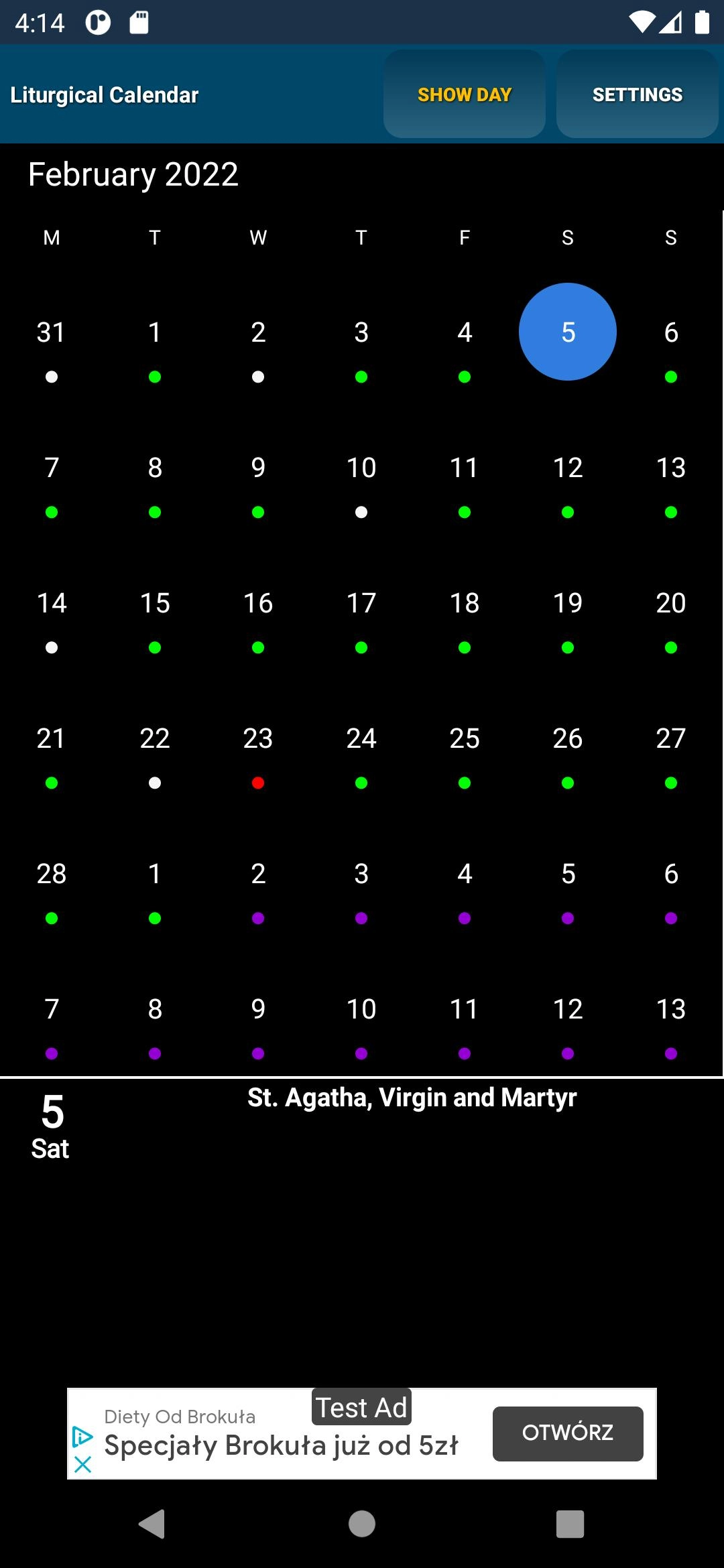Tap the highlighted date February 5
The width and height of the screenshot is (724, 1568).
tap(568, 332)
